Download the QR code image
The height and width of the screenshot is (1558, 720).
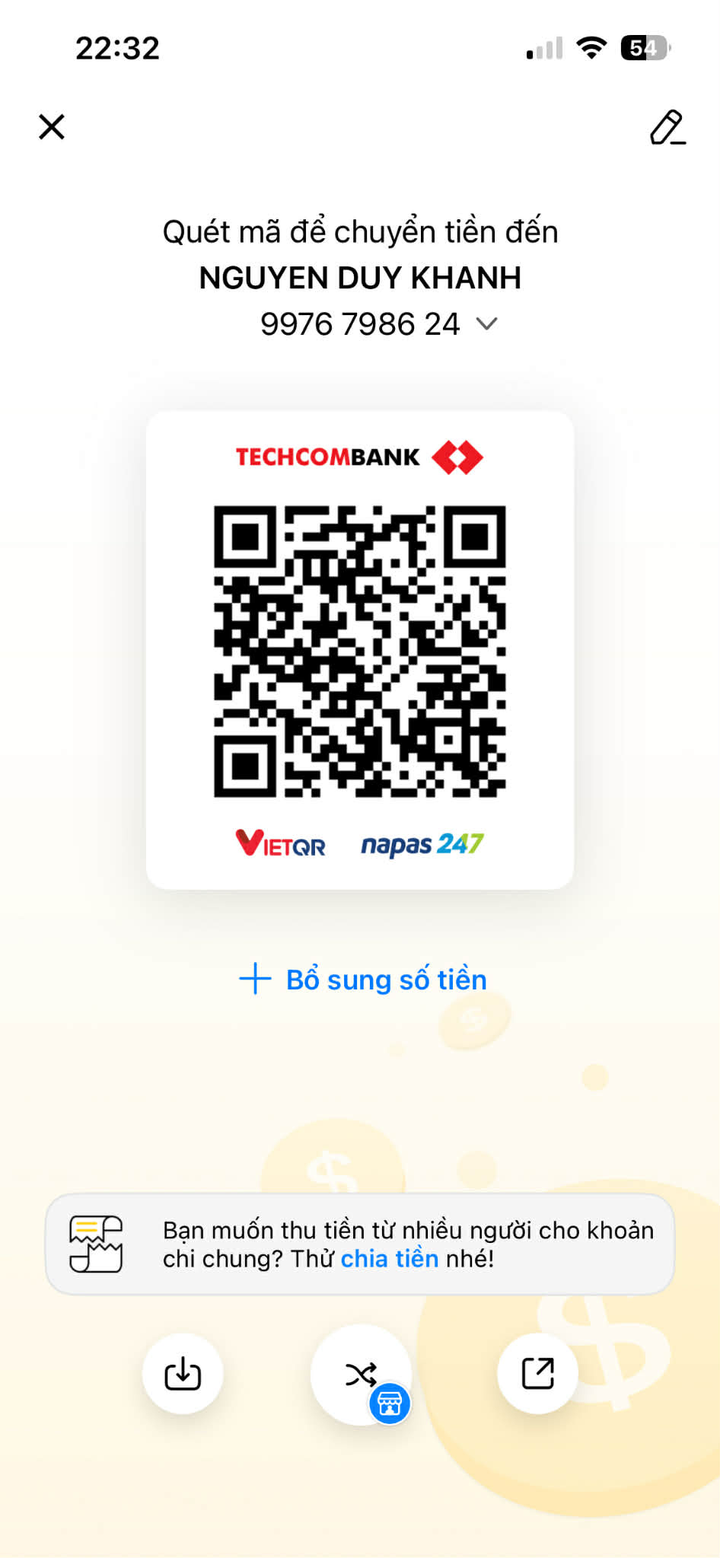[x=182, y=1374]
